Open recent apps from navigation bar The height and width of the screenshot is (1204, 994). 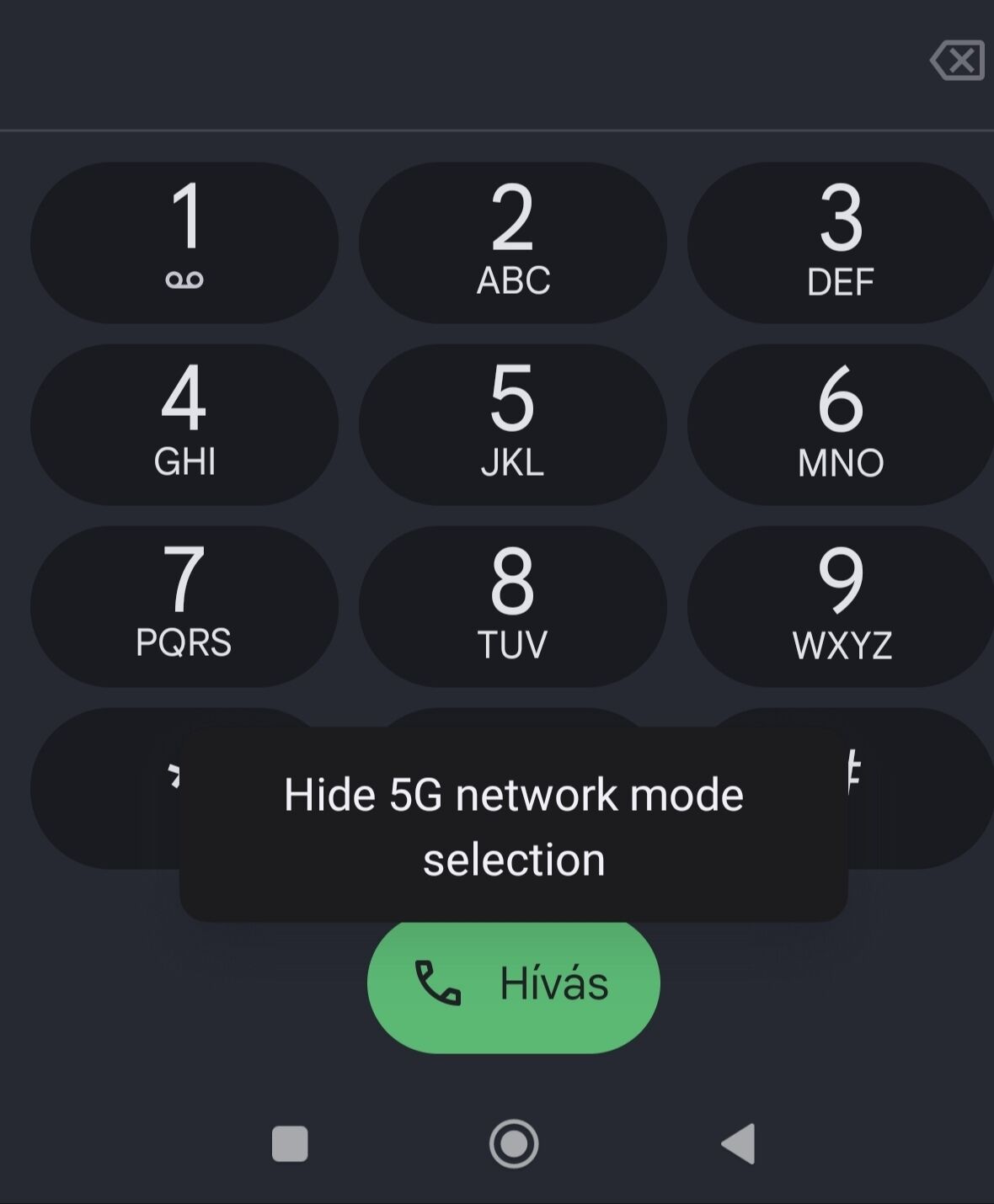[x=290, y=1143]
